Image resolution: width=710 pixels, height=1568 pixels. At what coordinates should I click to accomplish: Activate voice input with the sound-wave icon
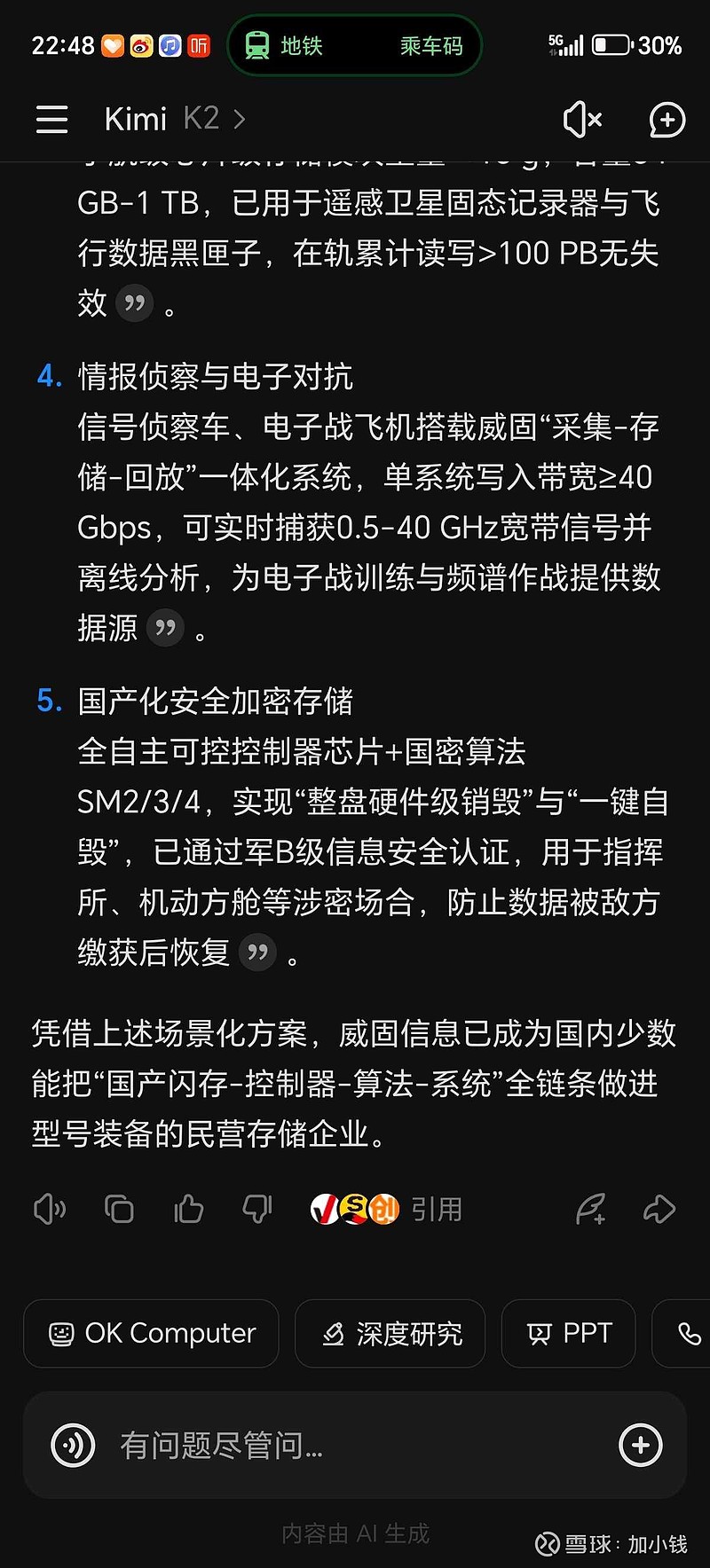(72, 1446)
